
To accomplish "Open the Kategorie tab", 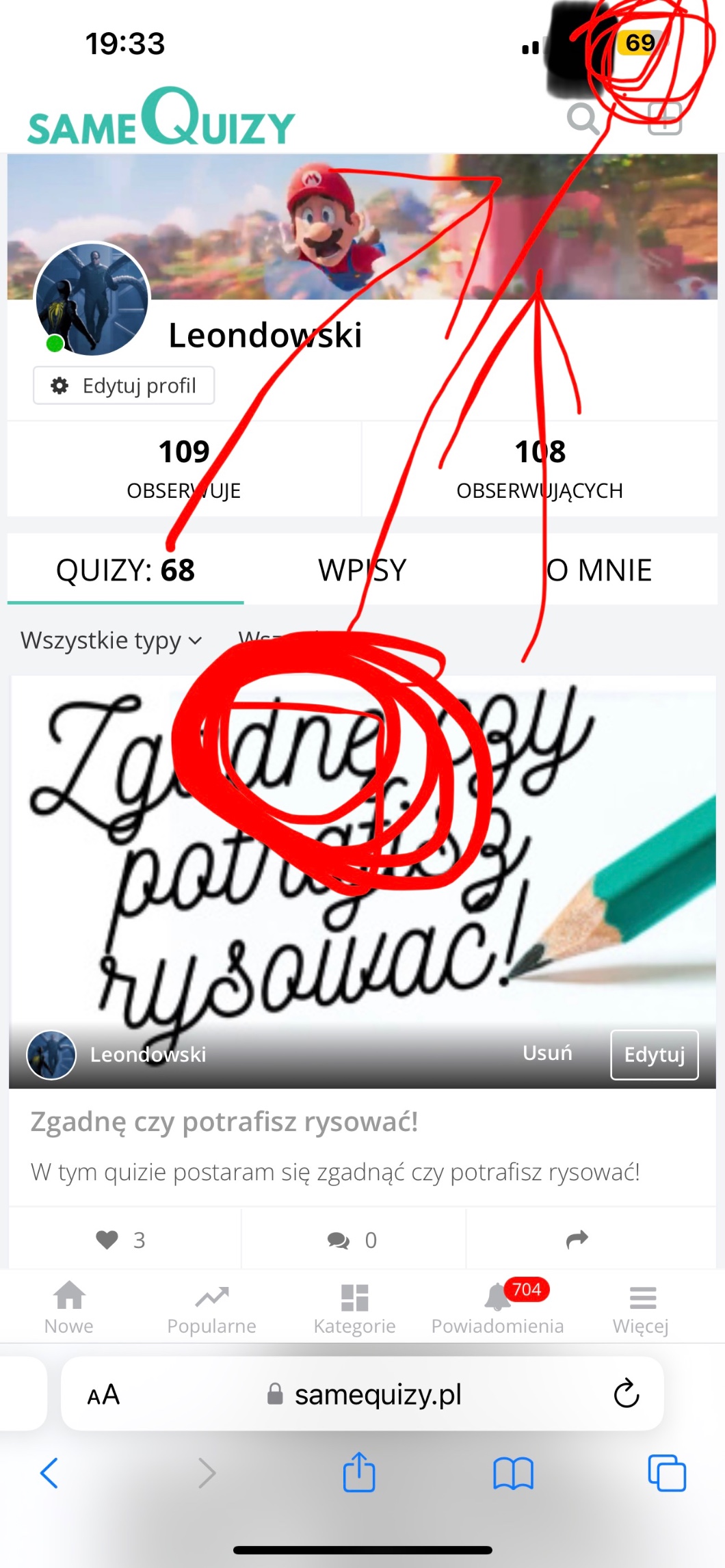I will 354,1307.
